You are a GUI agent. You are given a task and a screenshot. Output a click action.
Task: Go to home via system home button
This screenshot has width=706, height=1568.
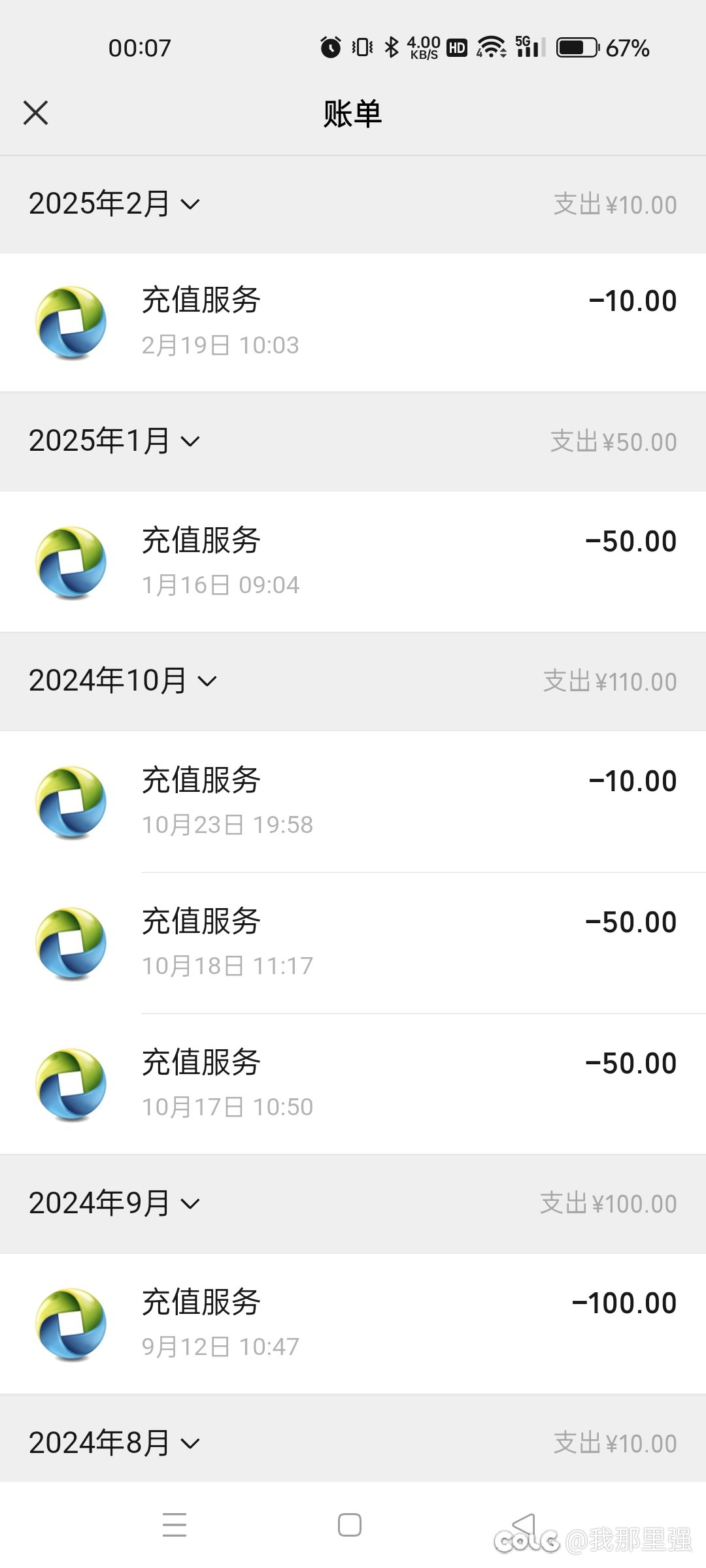[350, 1525]
